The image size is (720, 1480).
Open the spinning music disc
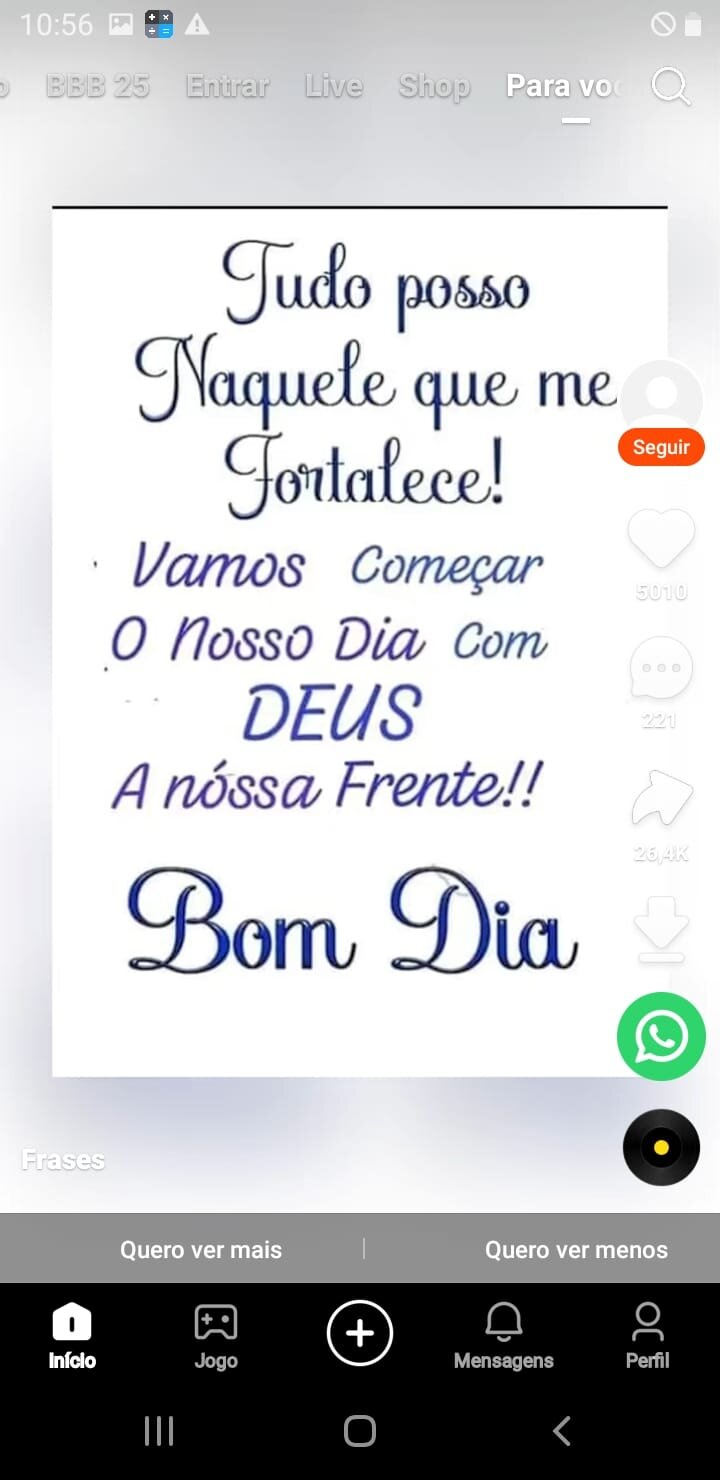661,1147
